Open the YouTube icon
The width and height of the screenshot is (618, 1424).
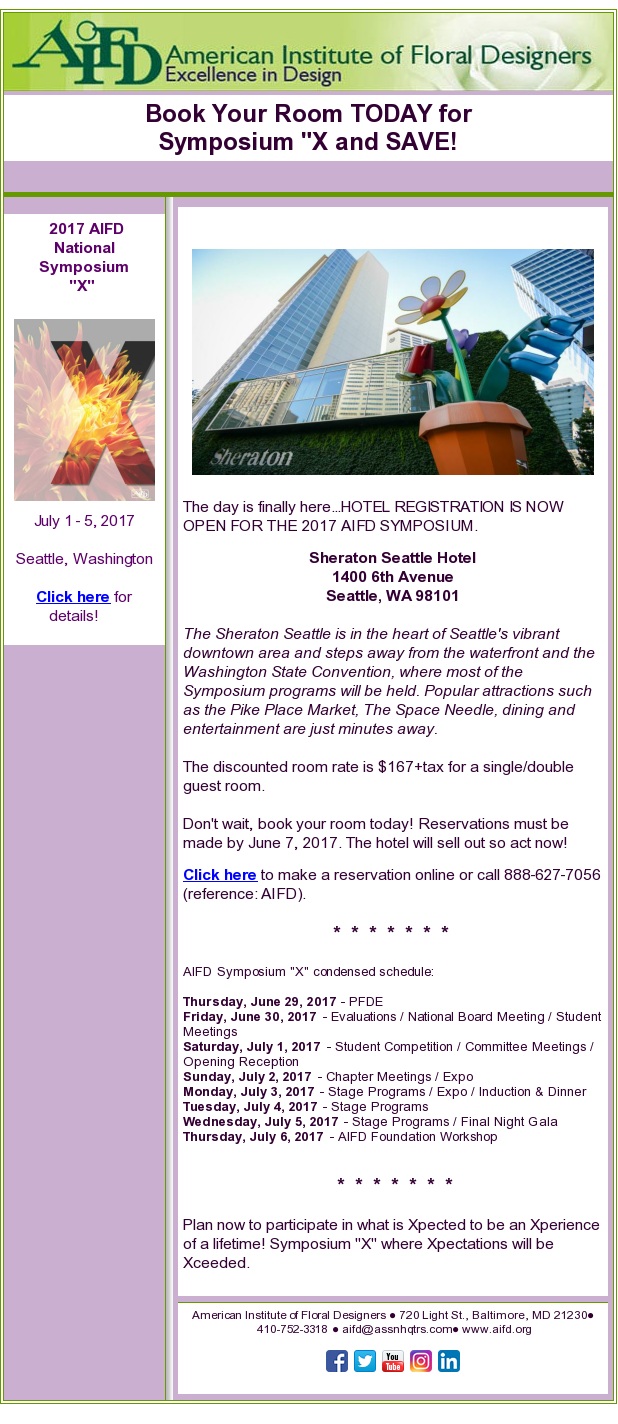click(x=393, y=1361)
